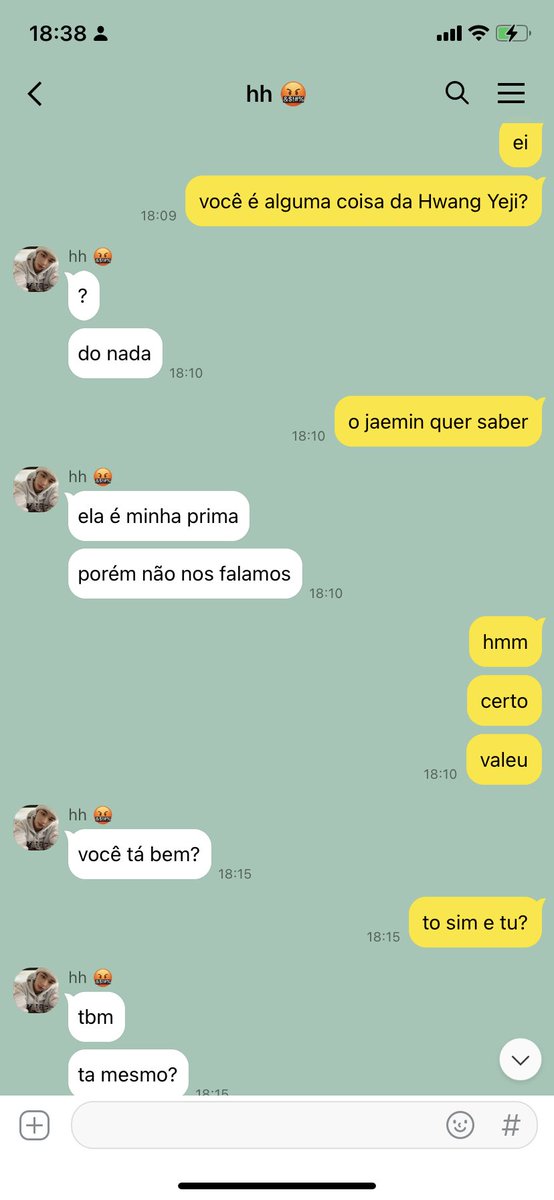Jump to the latest message

520,1059
